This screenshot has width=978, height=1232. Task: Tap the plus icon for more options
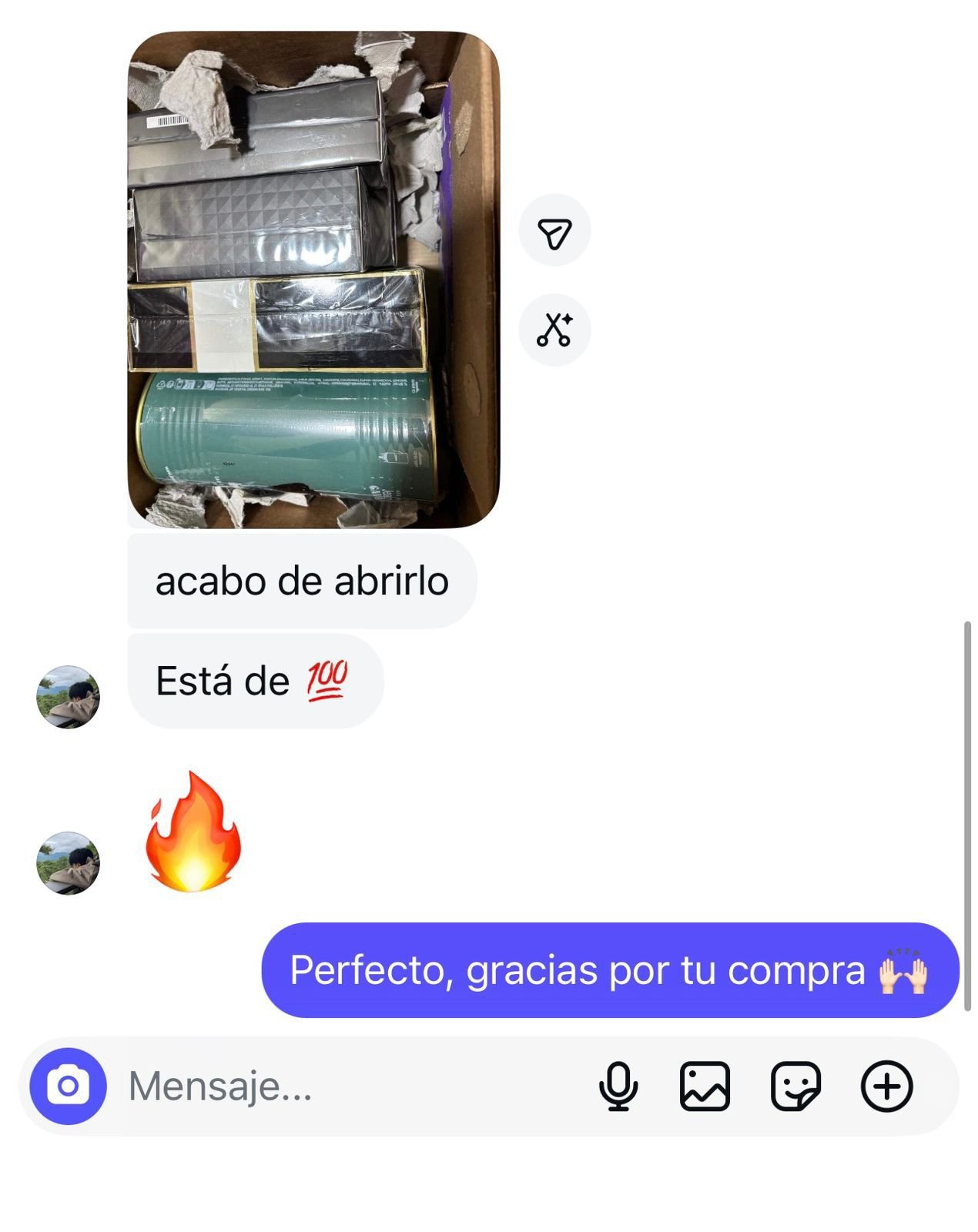pos(886,1086)
